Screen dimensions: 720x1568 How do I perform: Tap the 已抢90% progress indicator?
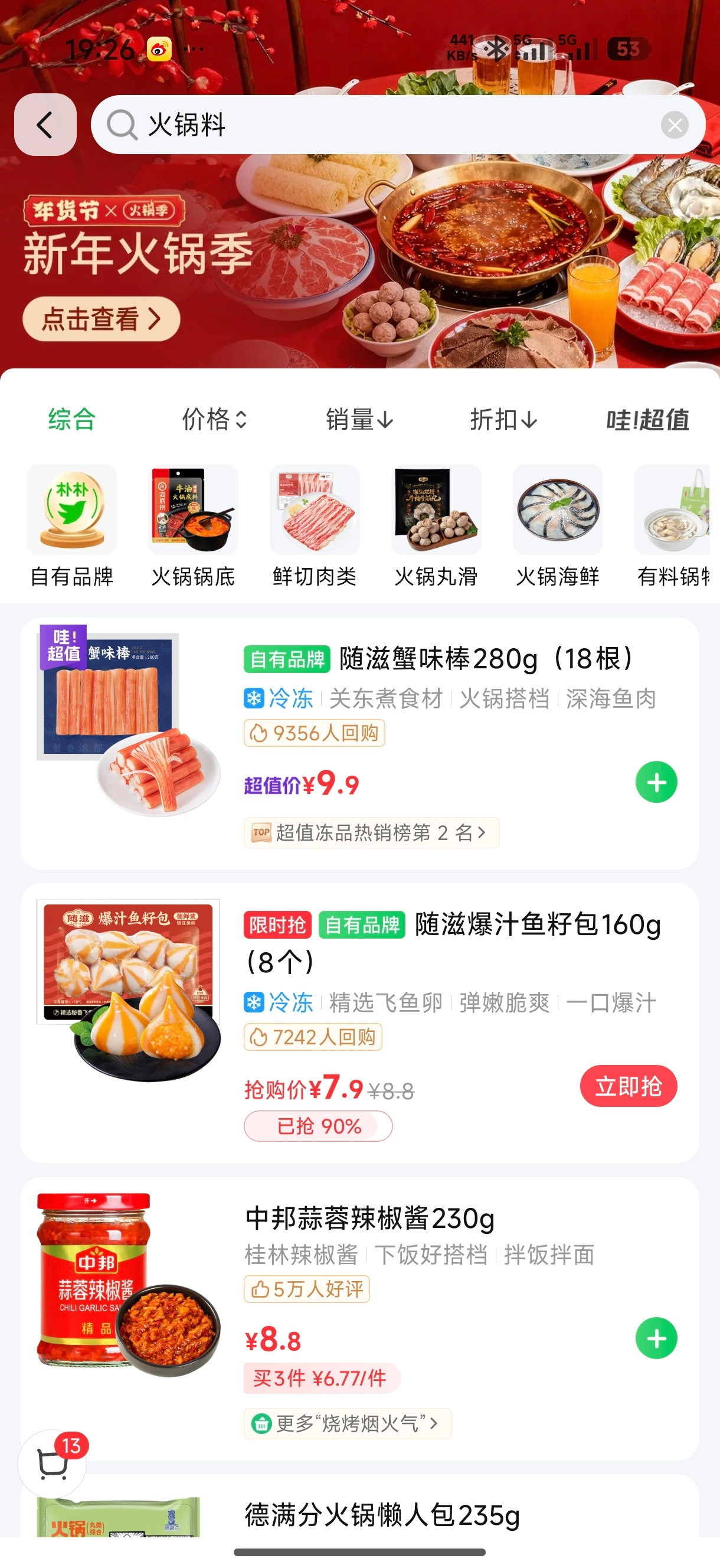318,1125
